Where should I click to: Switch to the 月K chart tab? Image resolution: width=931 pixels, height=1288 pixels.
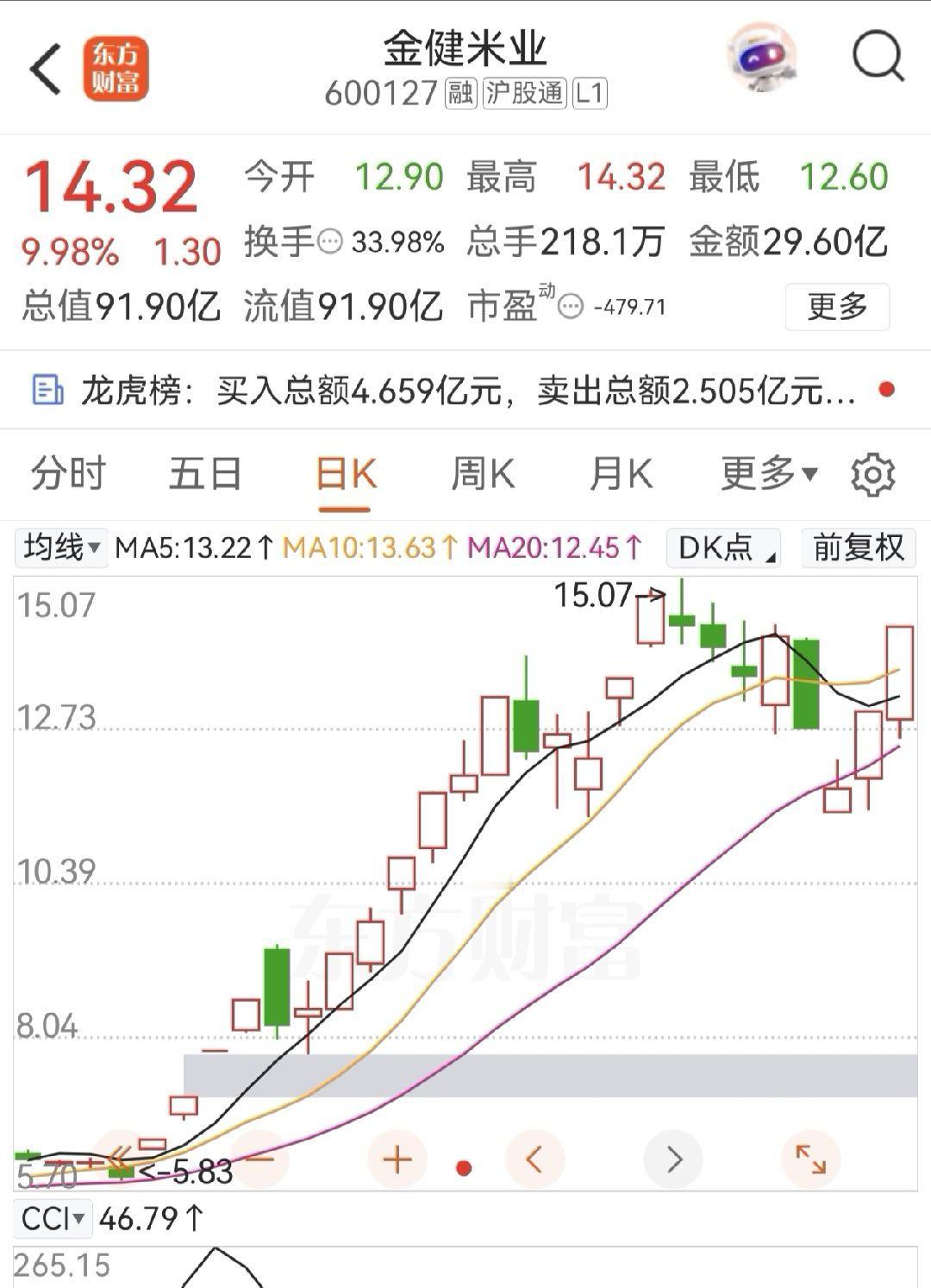tap(621, 474)
